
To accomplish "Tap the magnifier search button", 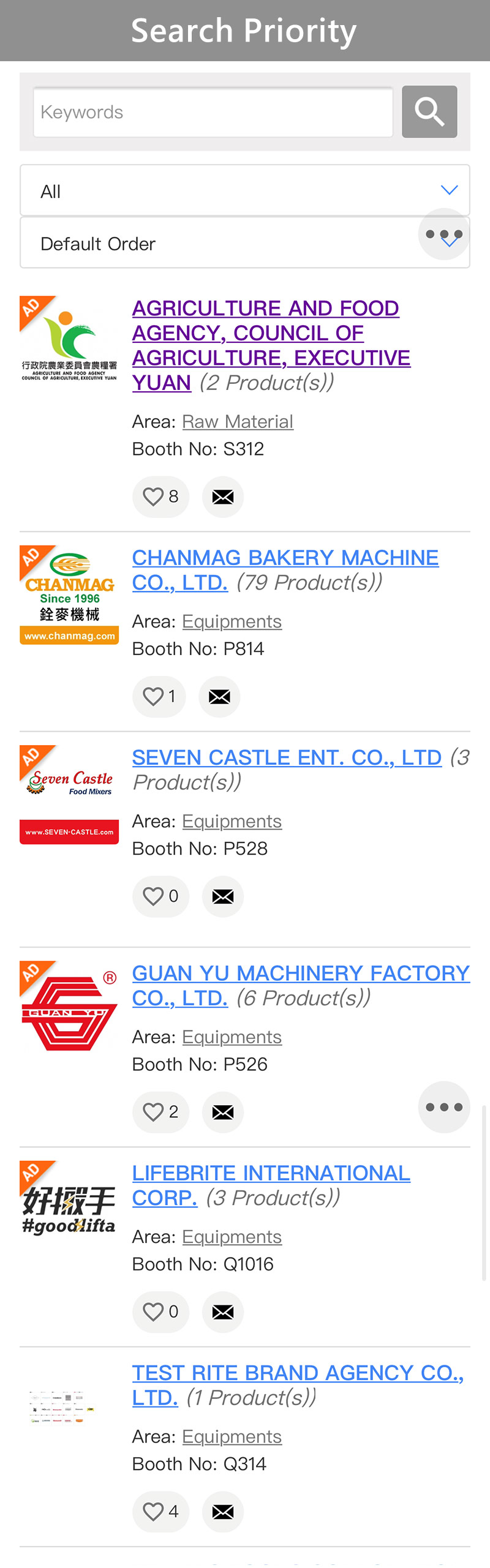I will pyautogui.click(x=429, y=112).
